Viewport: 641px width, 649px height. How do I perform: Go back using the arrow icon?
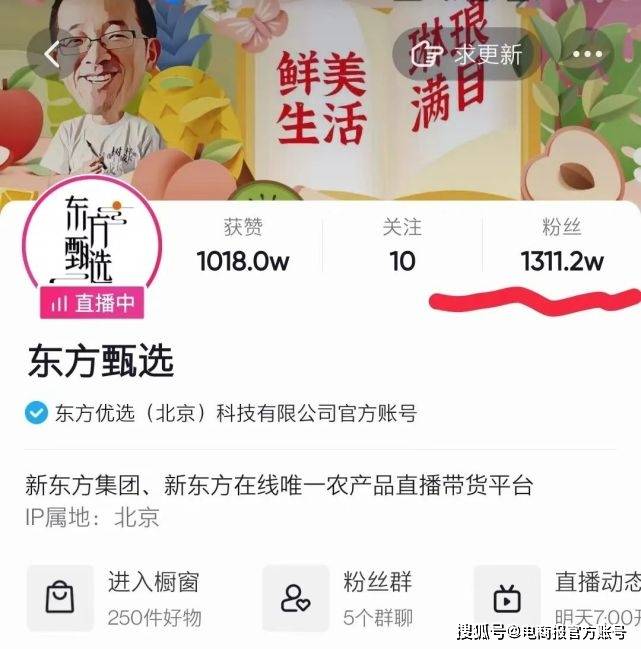tap(53, 54)
